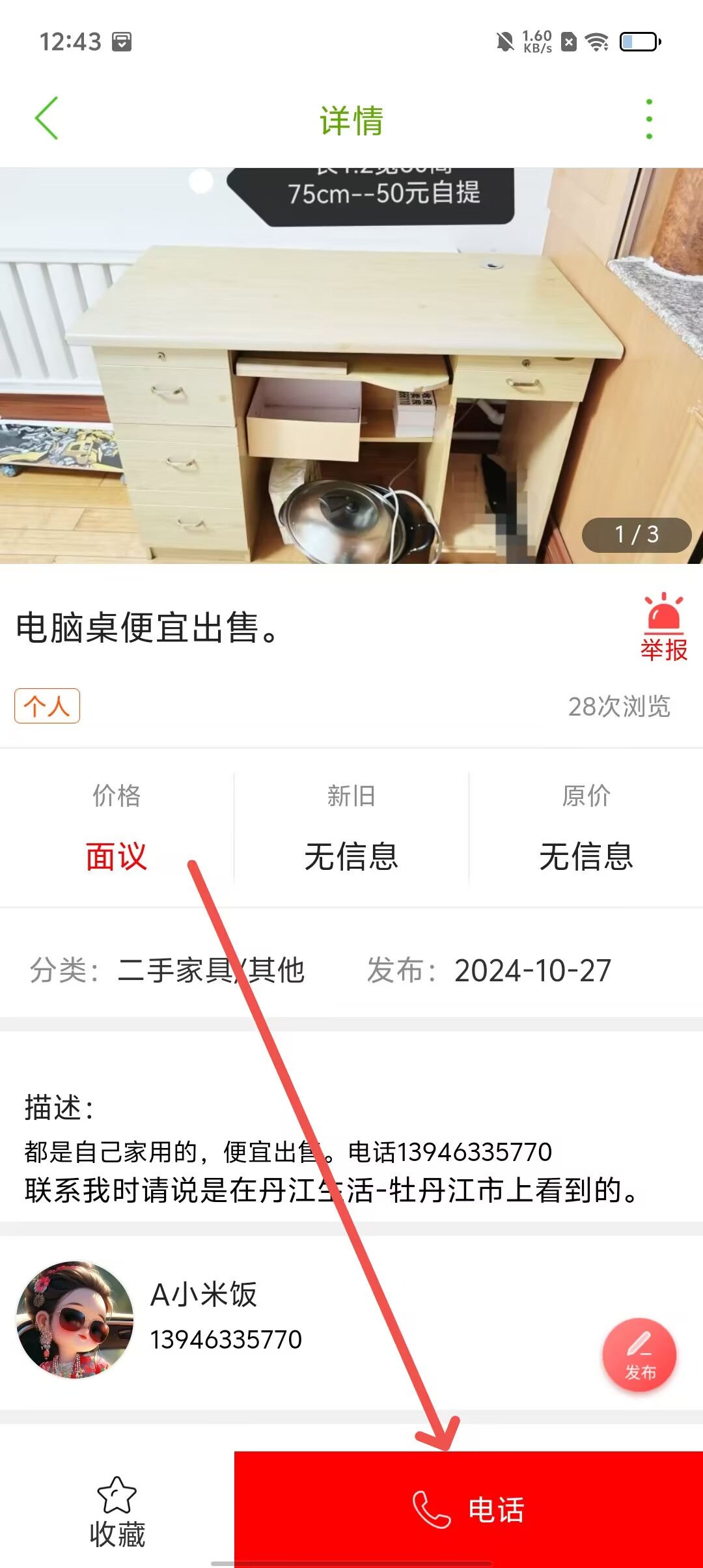Report this listing via 举报

click(663, 628)
